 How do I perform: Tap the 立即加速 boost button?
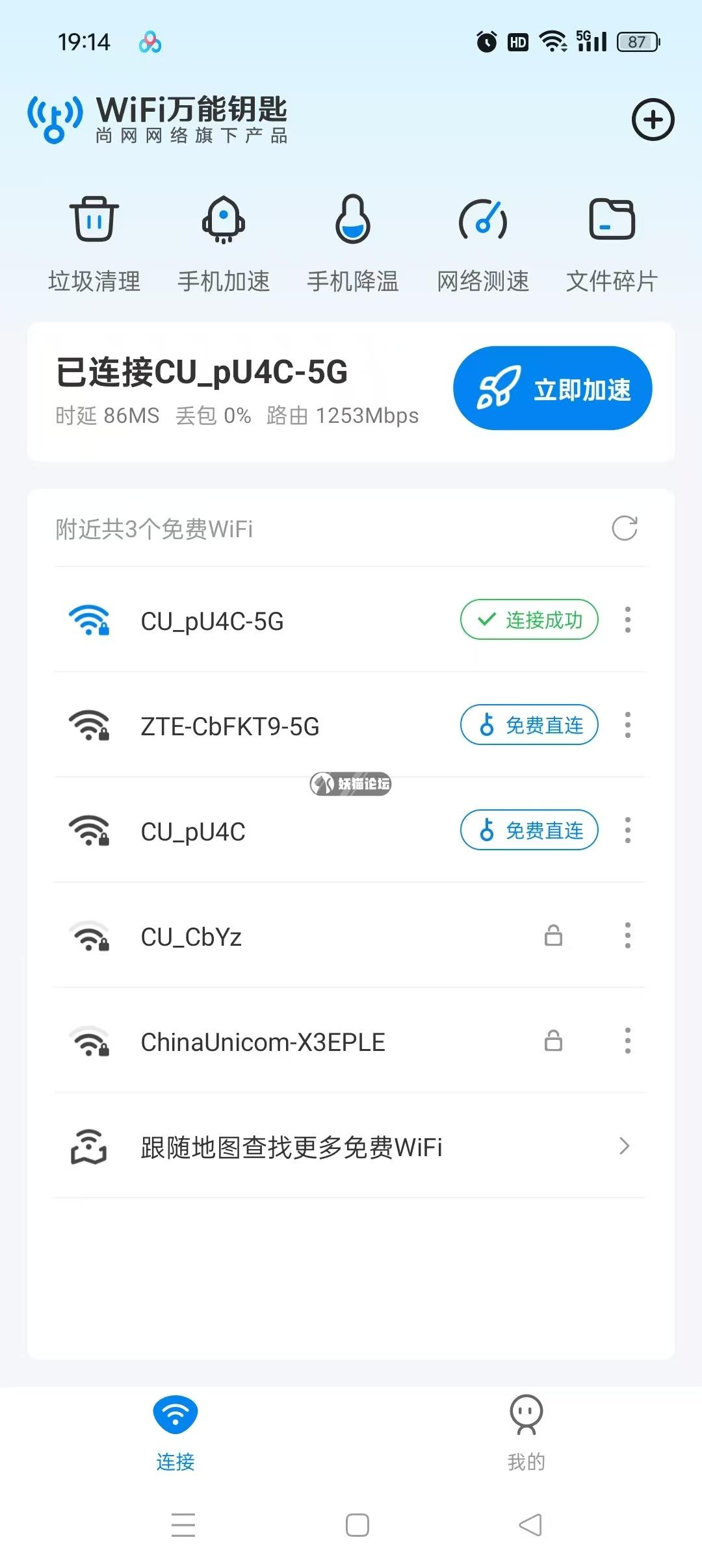coord(552,388)
